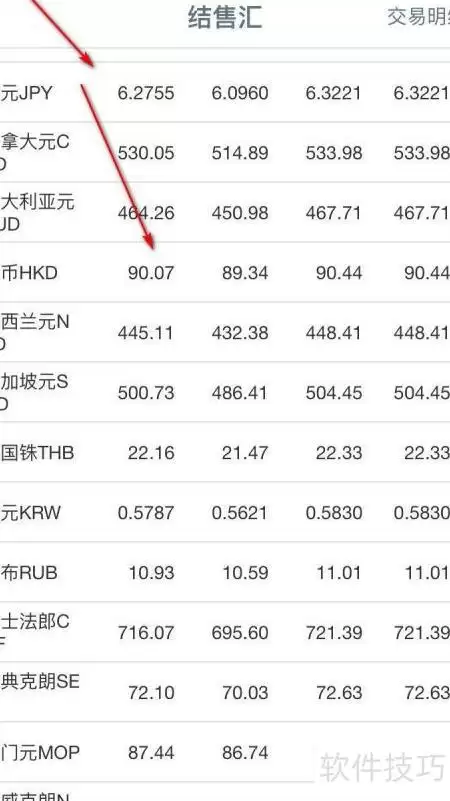Screen dimensions: 450x801
Task: Open the HKD exchange rate row
Action: click(x=225, y=272)
